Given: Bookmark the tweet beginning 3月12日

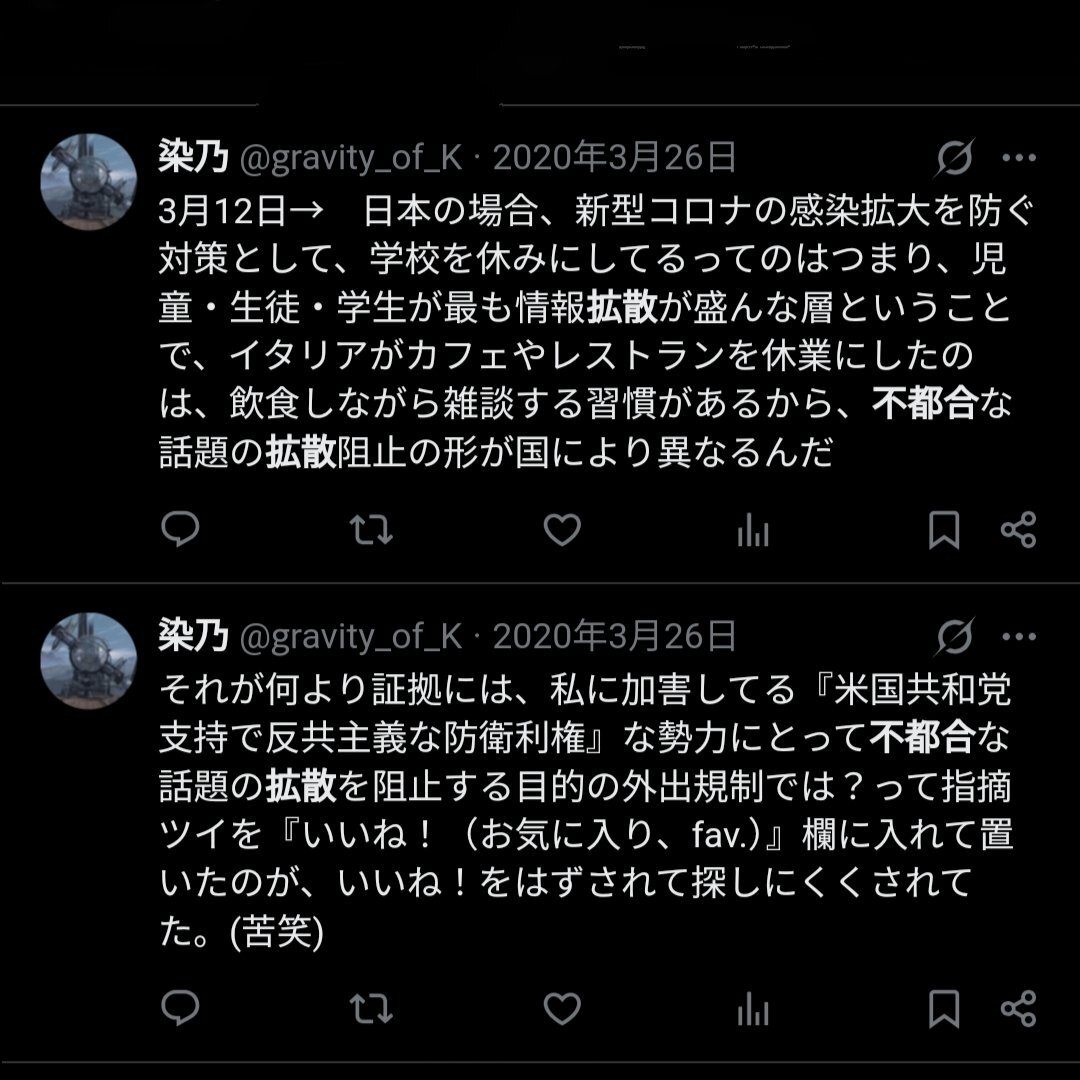Looking at the screenshot, I should pyautogui.click(x=944, y=530).
